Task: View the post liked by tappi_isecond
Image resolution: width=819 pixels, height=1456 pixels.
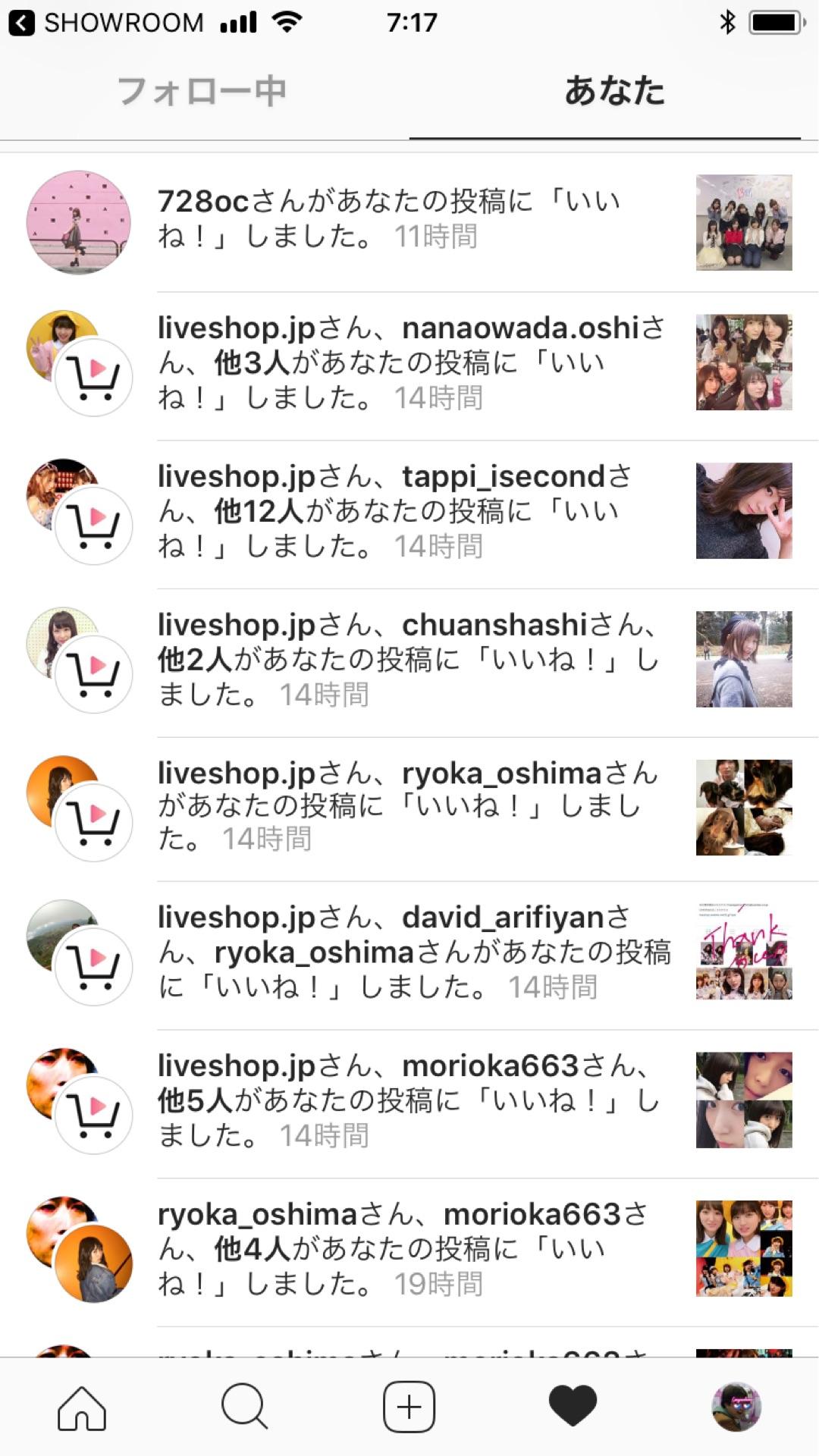Action: 744,511
